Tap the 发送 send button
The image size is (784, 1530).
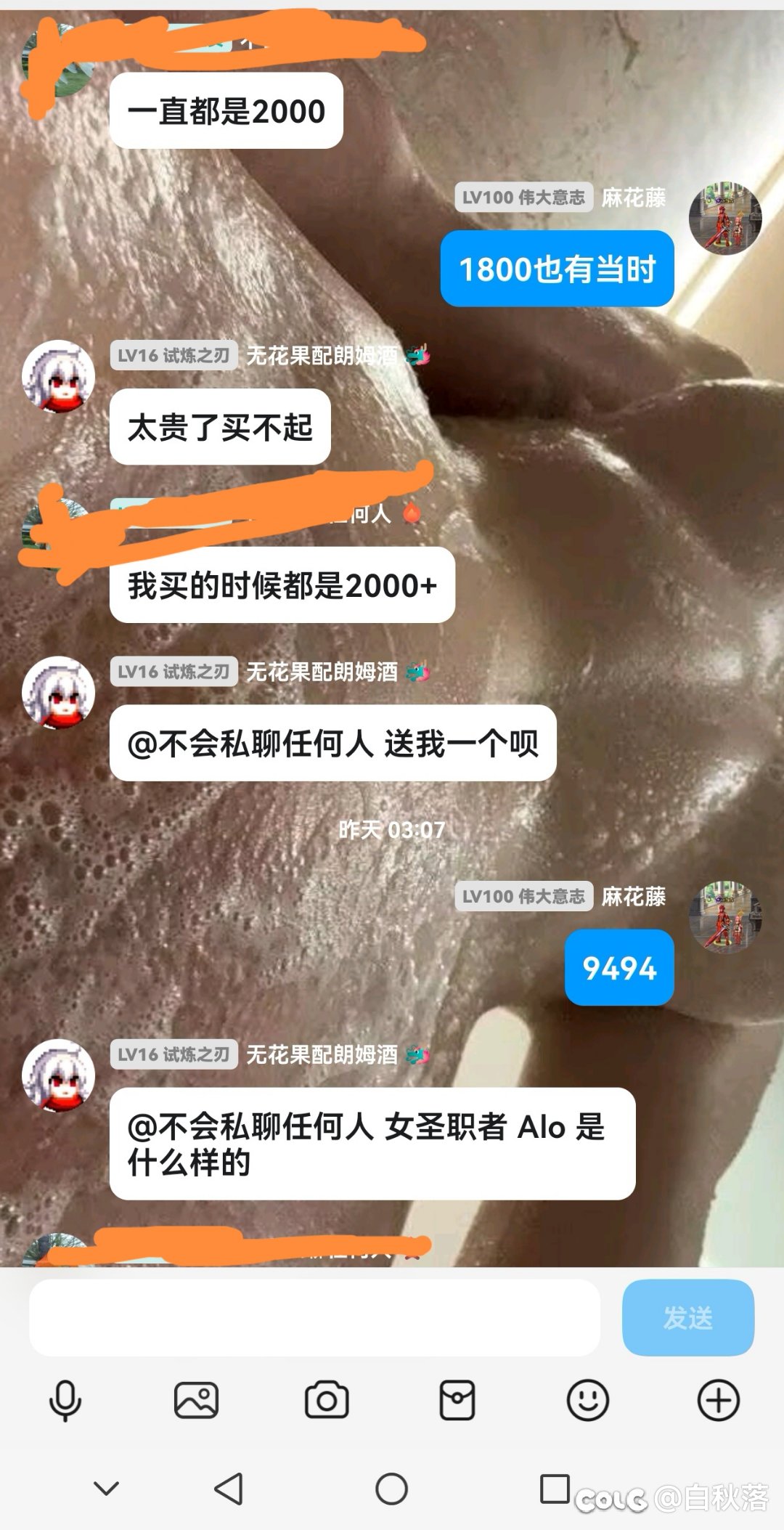687,1318
